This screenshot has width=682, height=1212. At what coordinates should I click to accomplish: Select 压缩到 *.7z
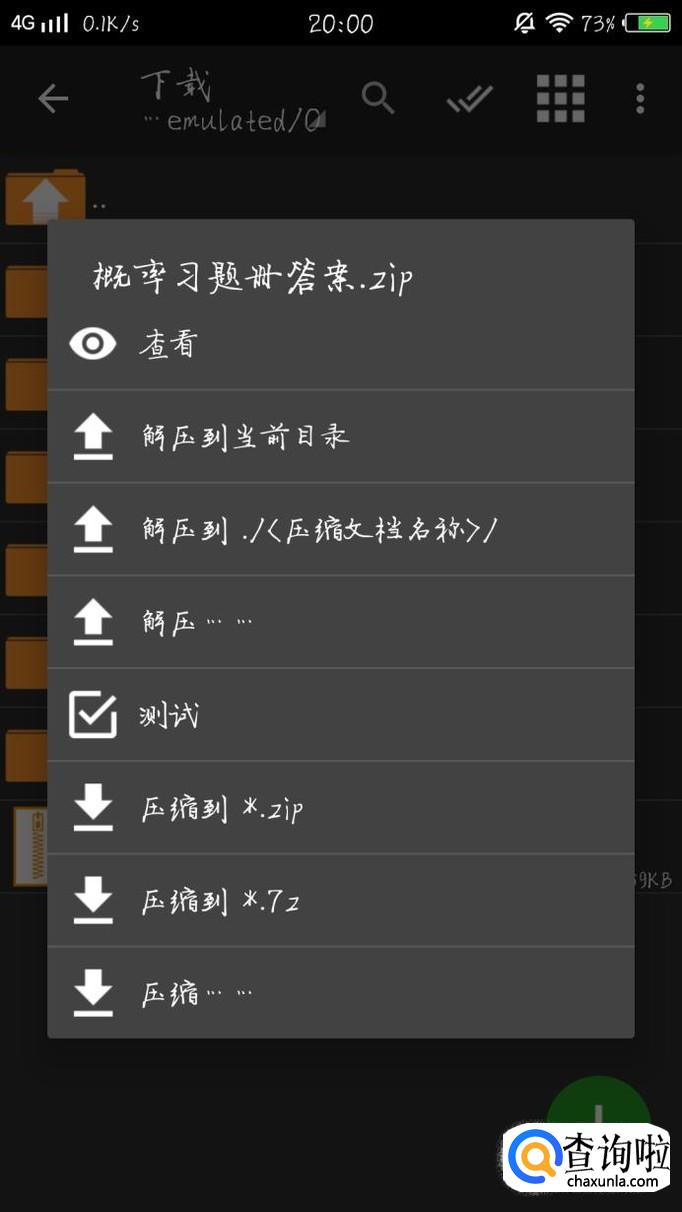pyautogui.click(x=340, y=901)
